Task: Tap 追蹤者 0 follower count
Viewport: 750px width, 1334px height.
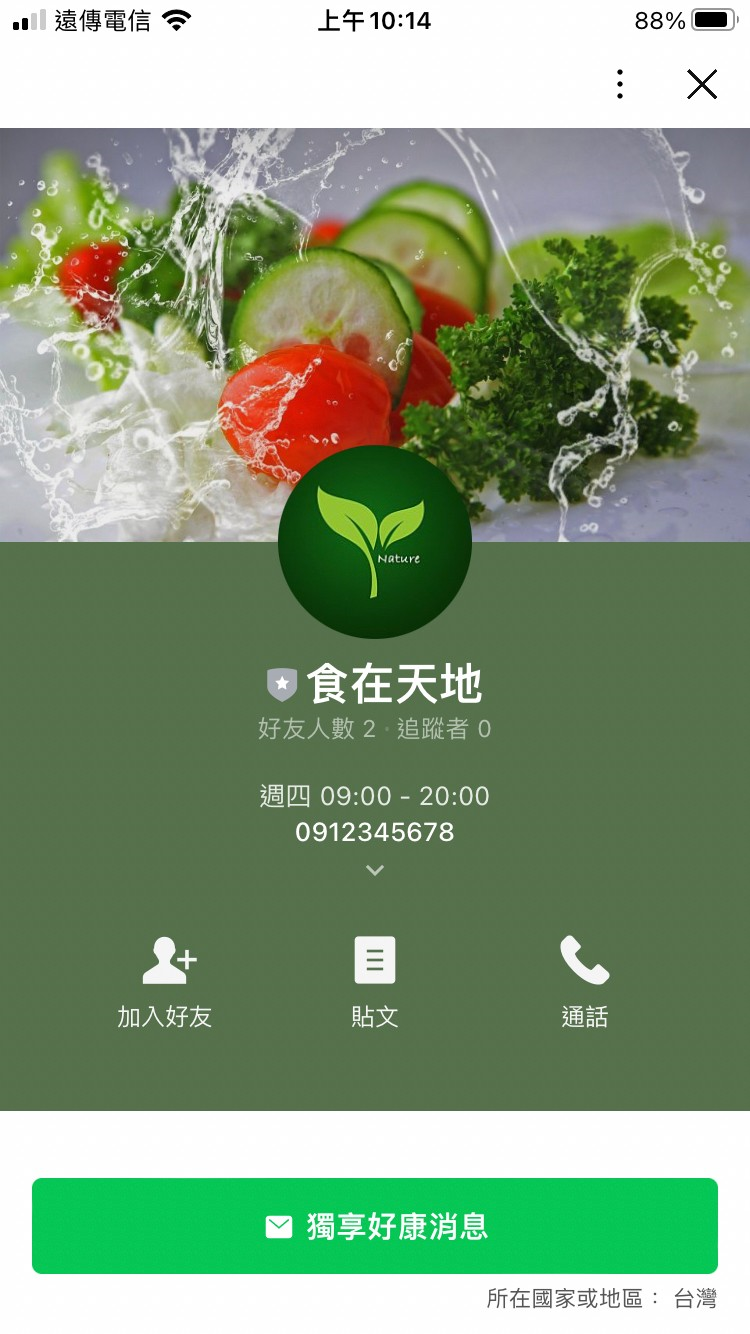Action: 443,728
